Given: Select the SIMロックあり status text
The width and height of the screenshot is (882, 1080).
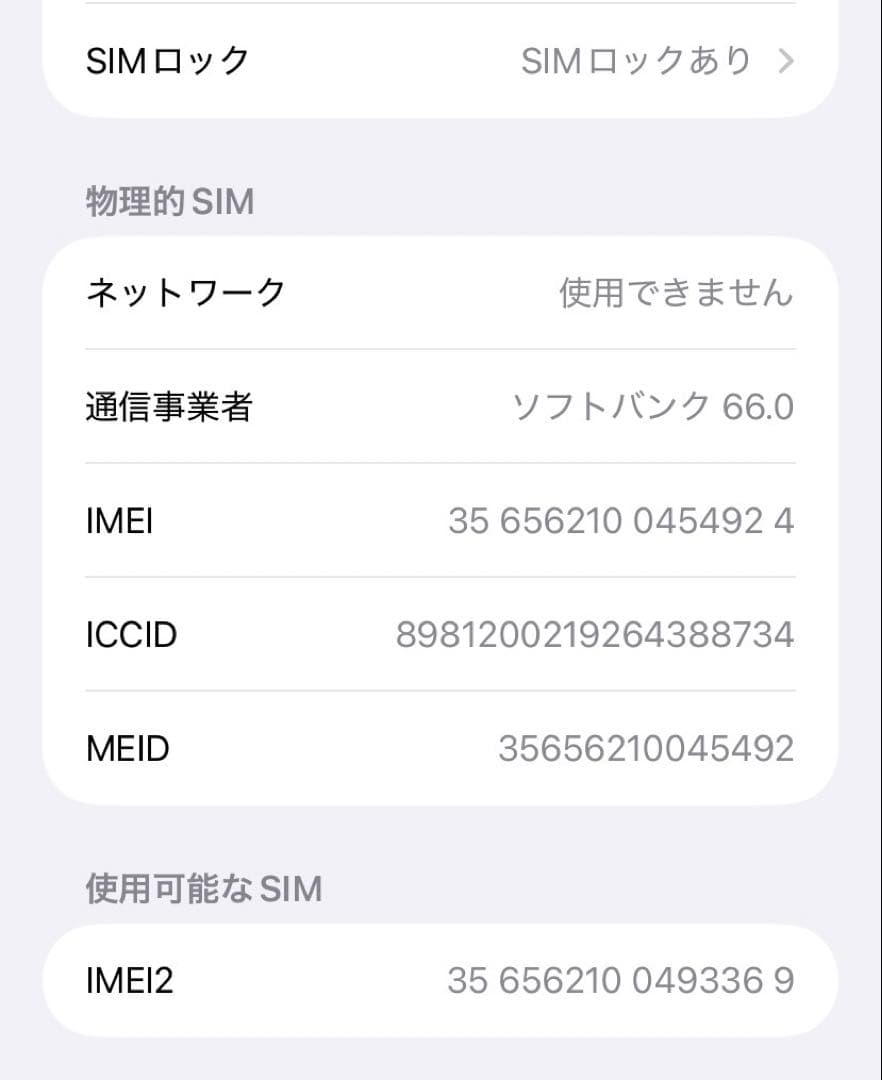Looking at the screenshot, I should tap(637, 60).
